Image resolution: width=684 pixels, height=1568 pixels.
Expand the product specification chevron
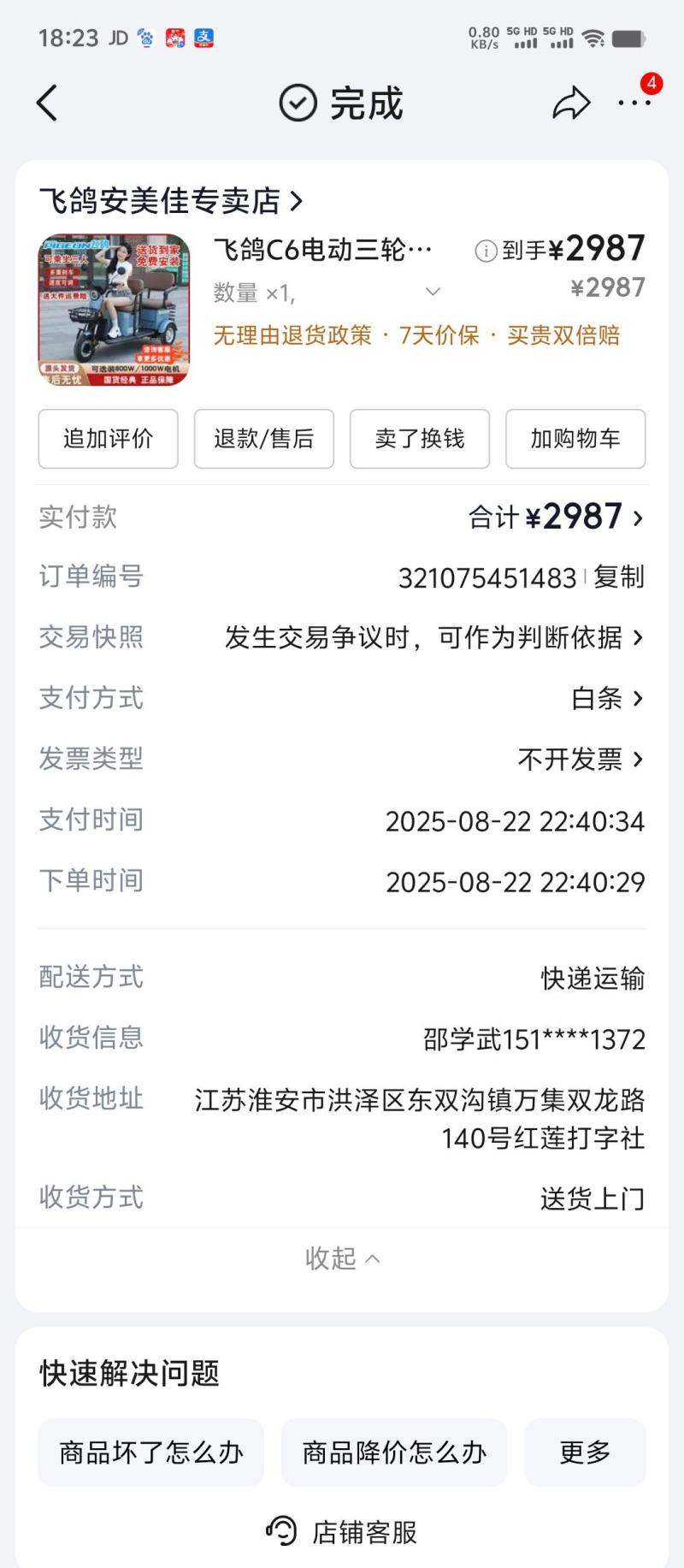point(433,293)
